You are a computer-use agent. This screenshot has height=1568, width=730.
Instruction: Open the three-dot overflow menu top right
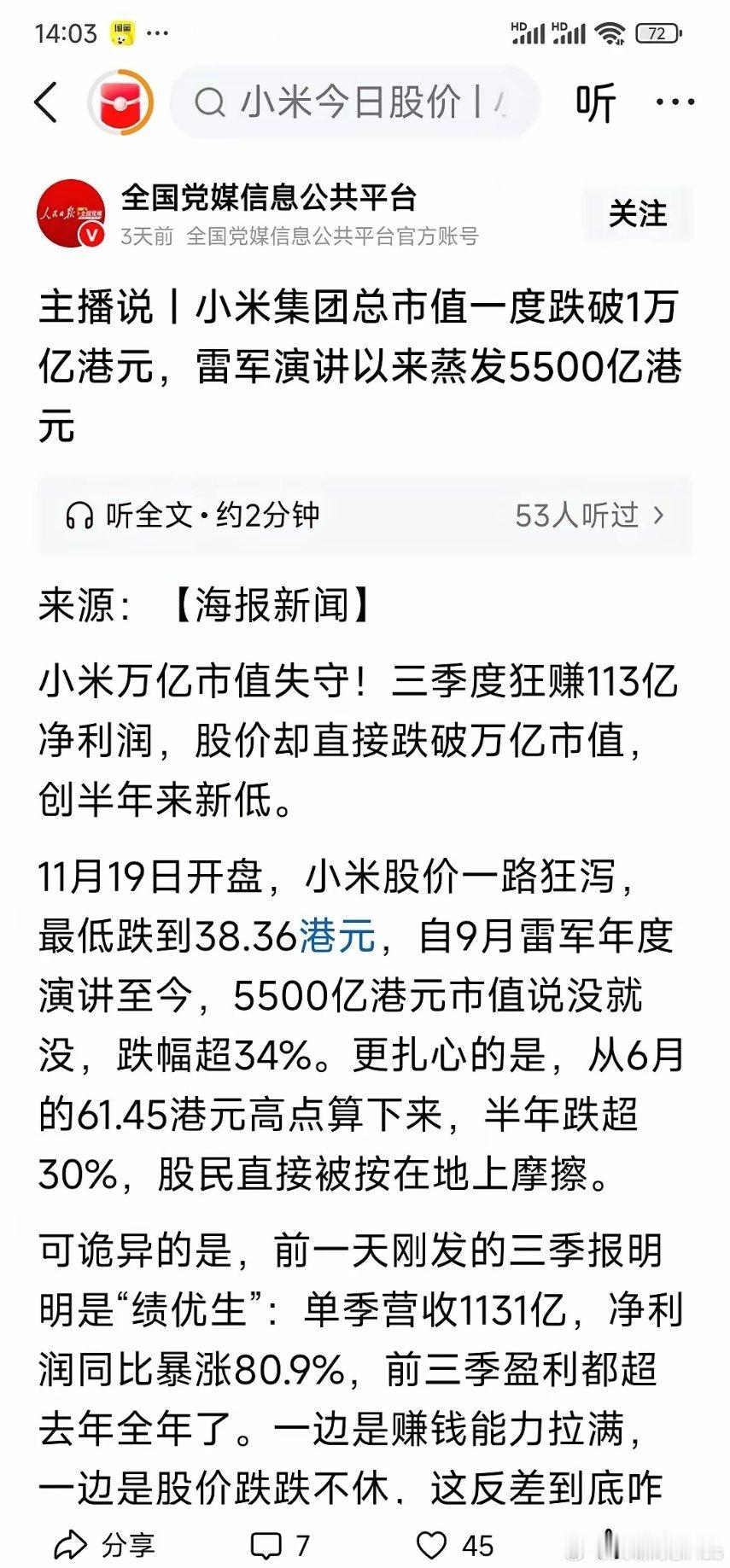click(675, 102)
